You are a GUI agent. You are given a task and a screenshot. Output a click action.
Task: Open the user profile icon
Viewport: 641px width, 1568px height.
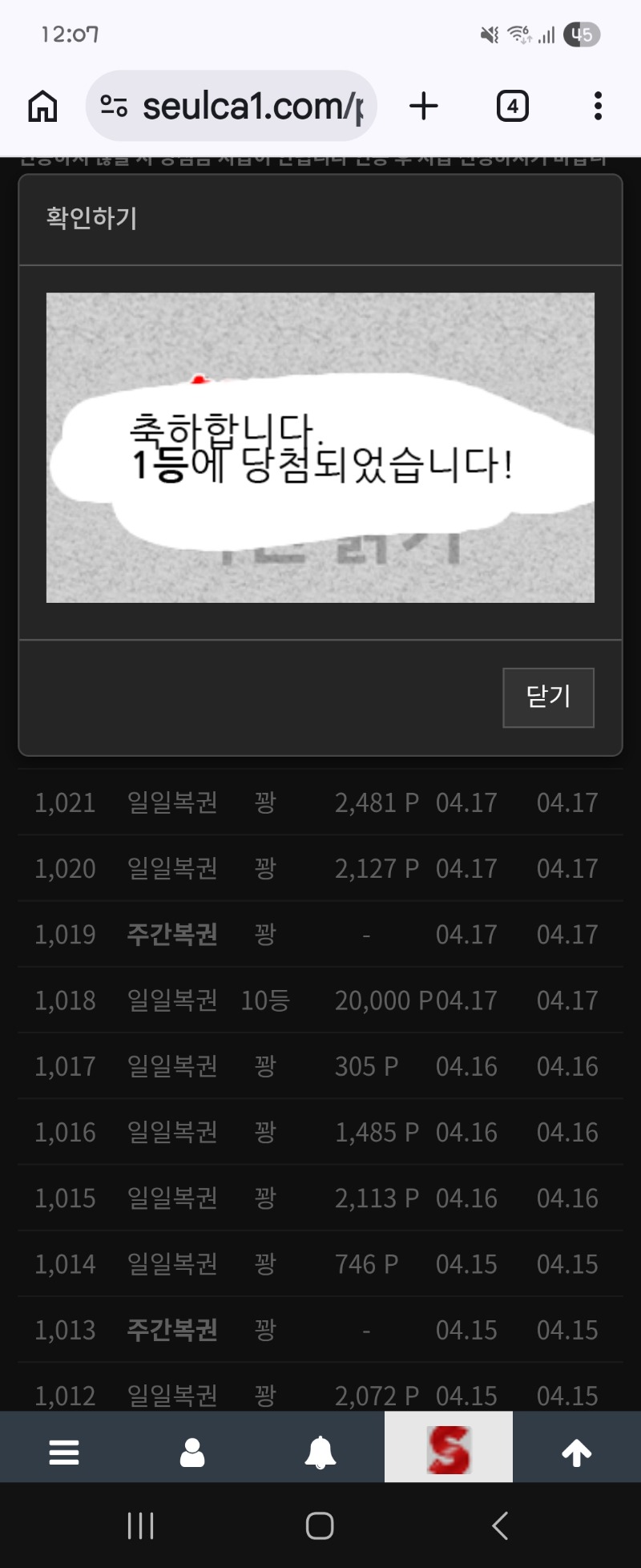192,1452
